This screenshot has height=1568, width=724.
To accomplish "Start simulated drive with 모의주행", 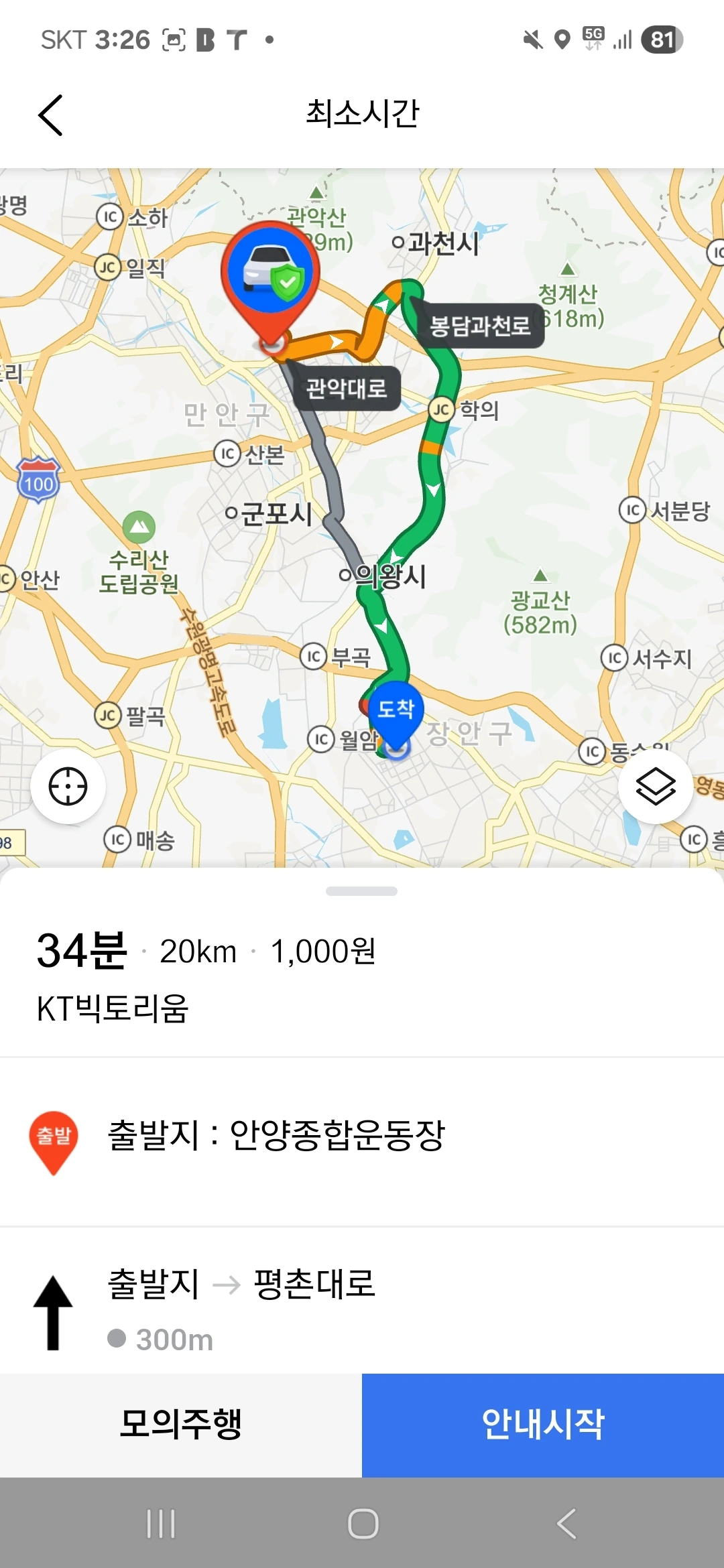I will pos(181,1425).
